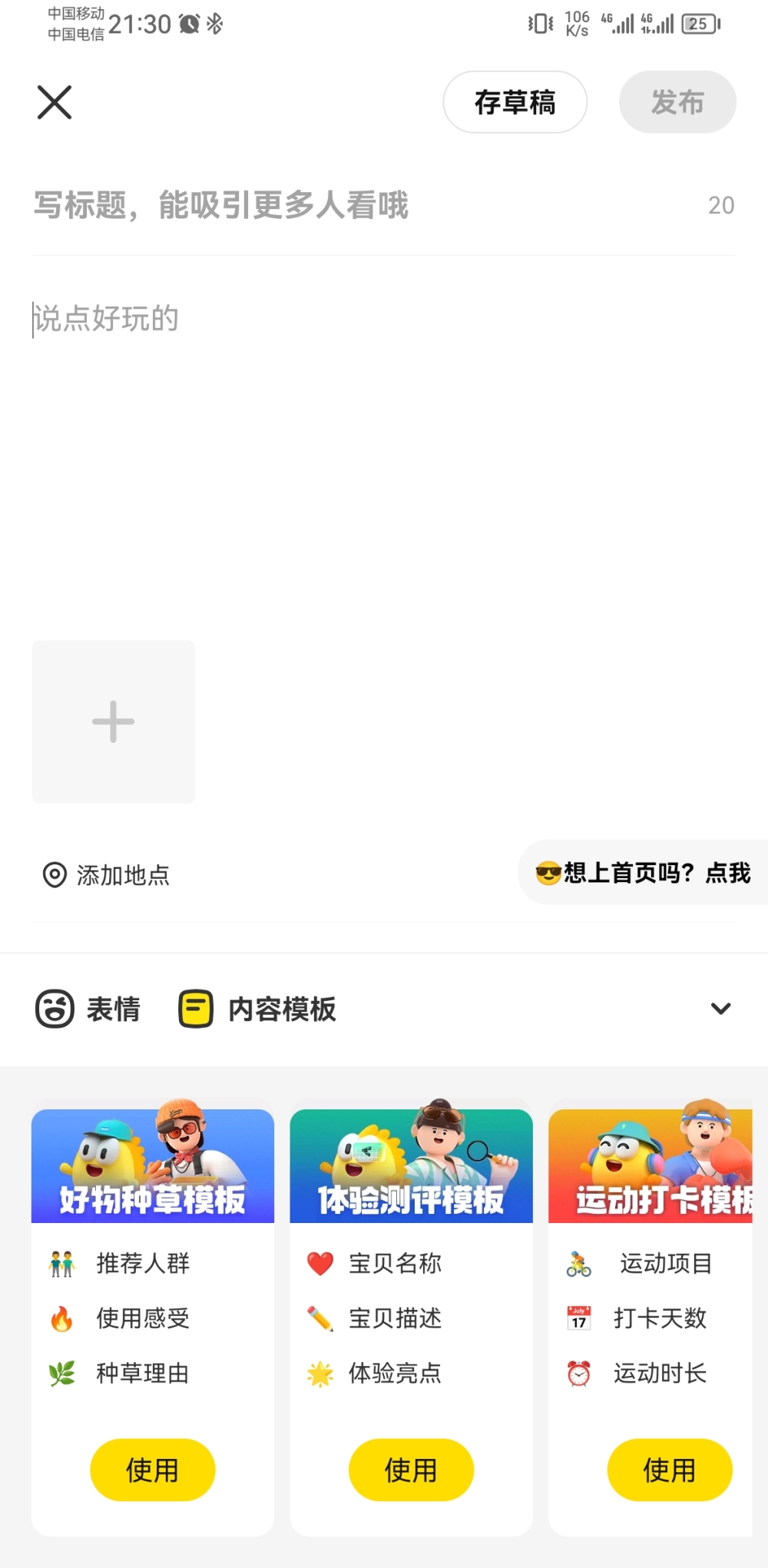Screen dimensions: 768x1568
Task: Use the 好物种草模板 template
Action: pos(152,1470)
